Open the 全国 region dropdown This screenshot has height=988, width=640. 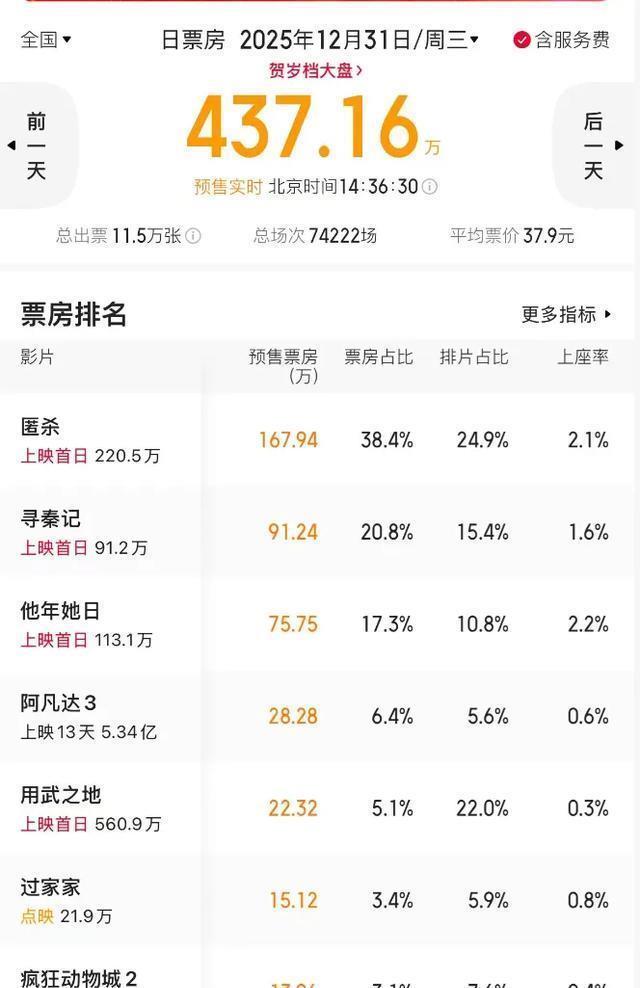point(46,40)
